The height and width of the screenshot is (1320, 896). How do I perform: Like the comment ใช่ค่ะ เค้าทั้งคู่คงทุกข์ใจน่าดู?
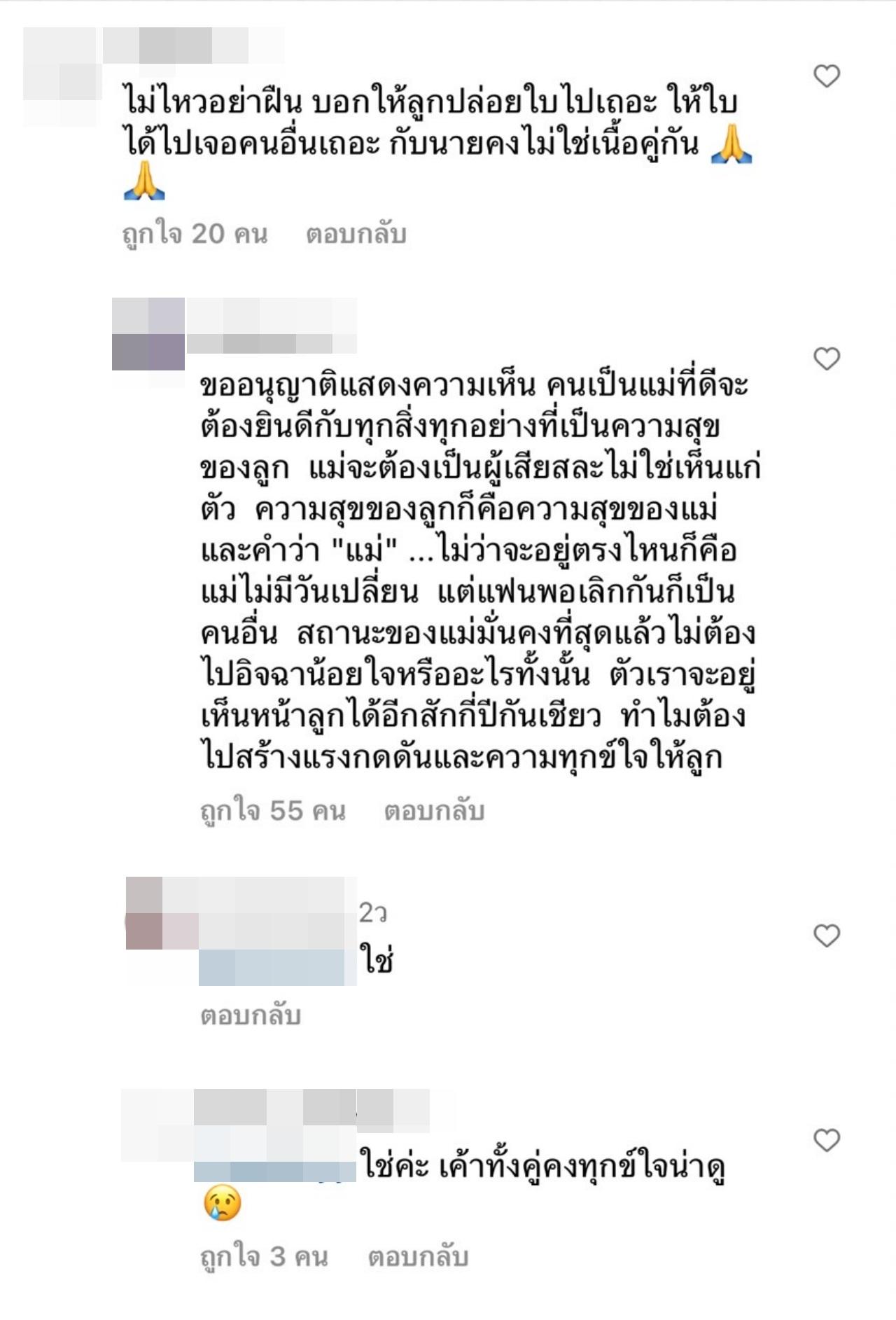click(827, 1141)
